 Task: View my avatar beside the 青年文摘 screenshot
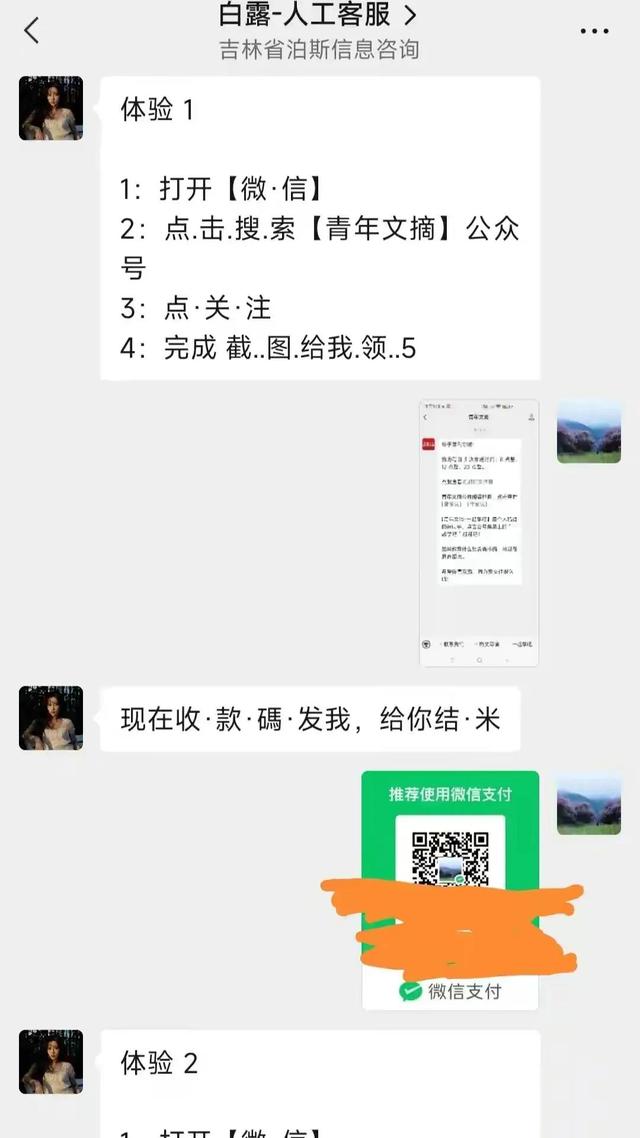pos(588,431)
